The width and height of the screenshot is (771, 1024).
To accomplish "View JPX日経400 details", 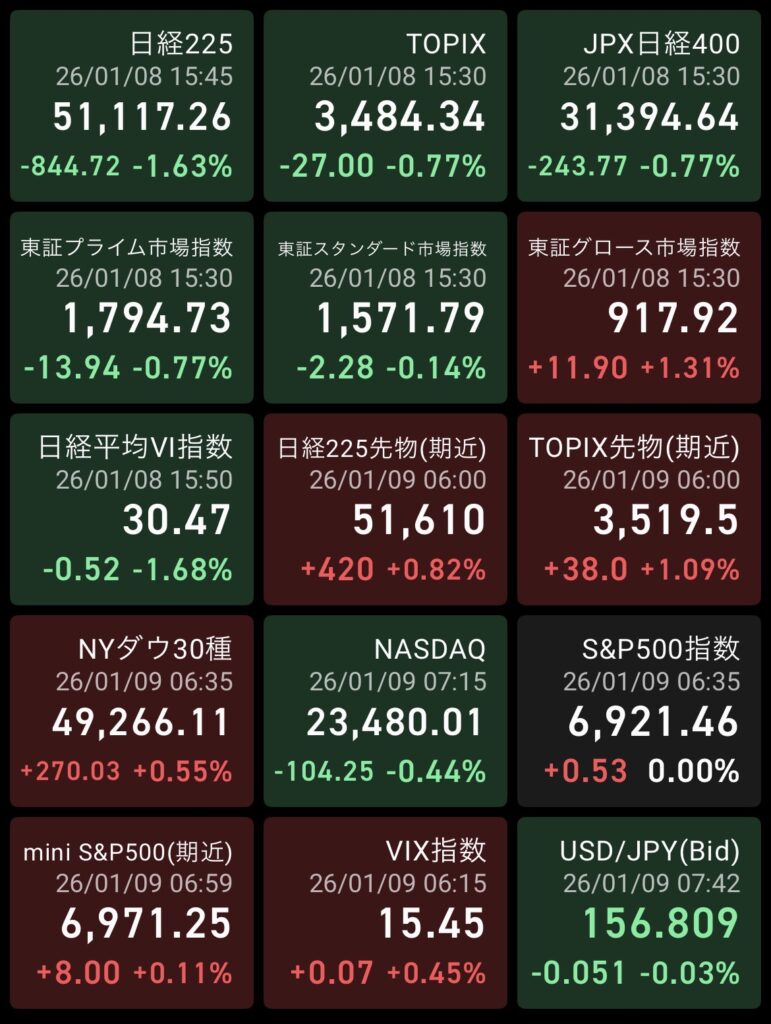I will click(639, 105).
